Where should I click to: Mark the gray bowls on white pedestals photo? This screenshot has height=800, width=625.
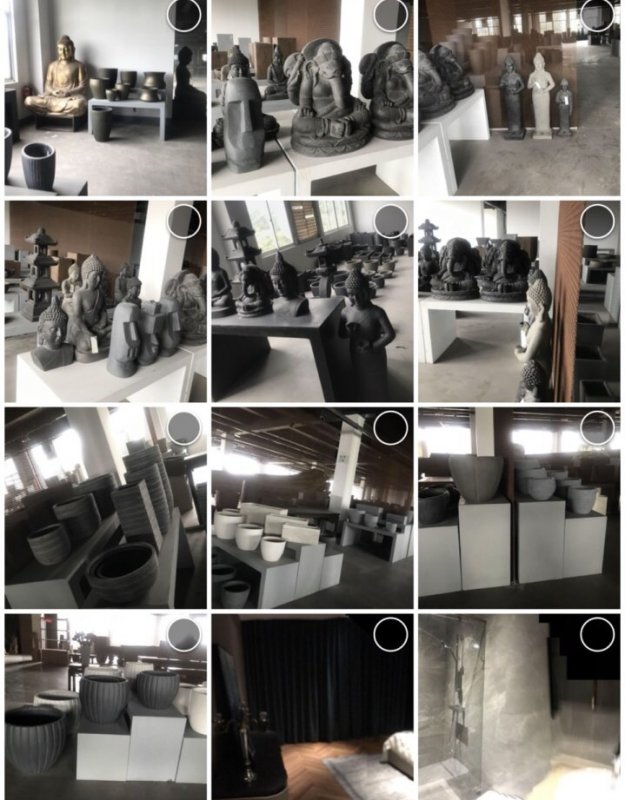point(597,427)
